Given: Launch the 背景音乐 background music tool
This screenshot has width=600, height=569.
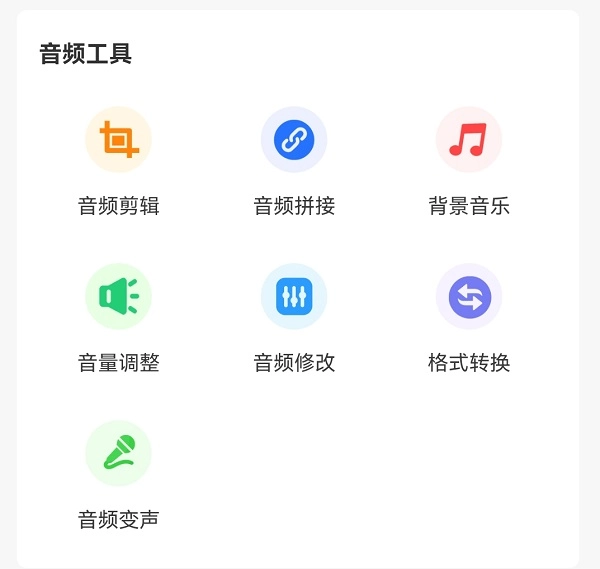Looking at the screenshot, I should click(x=468, y=140).
